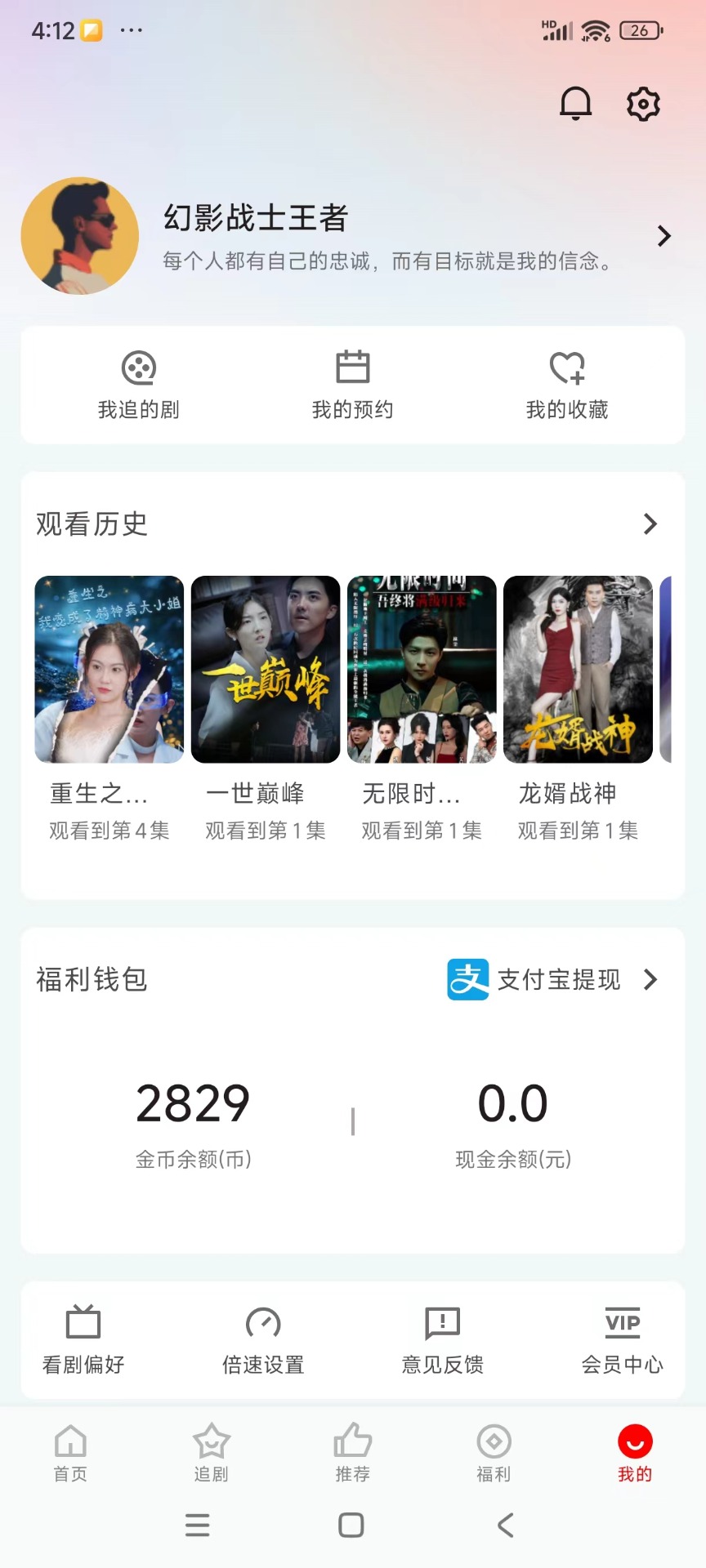Open 我的预约 reservations via calendar icon

click(x=353, y=368)
